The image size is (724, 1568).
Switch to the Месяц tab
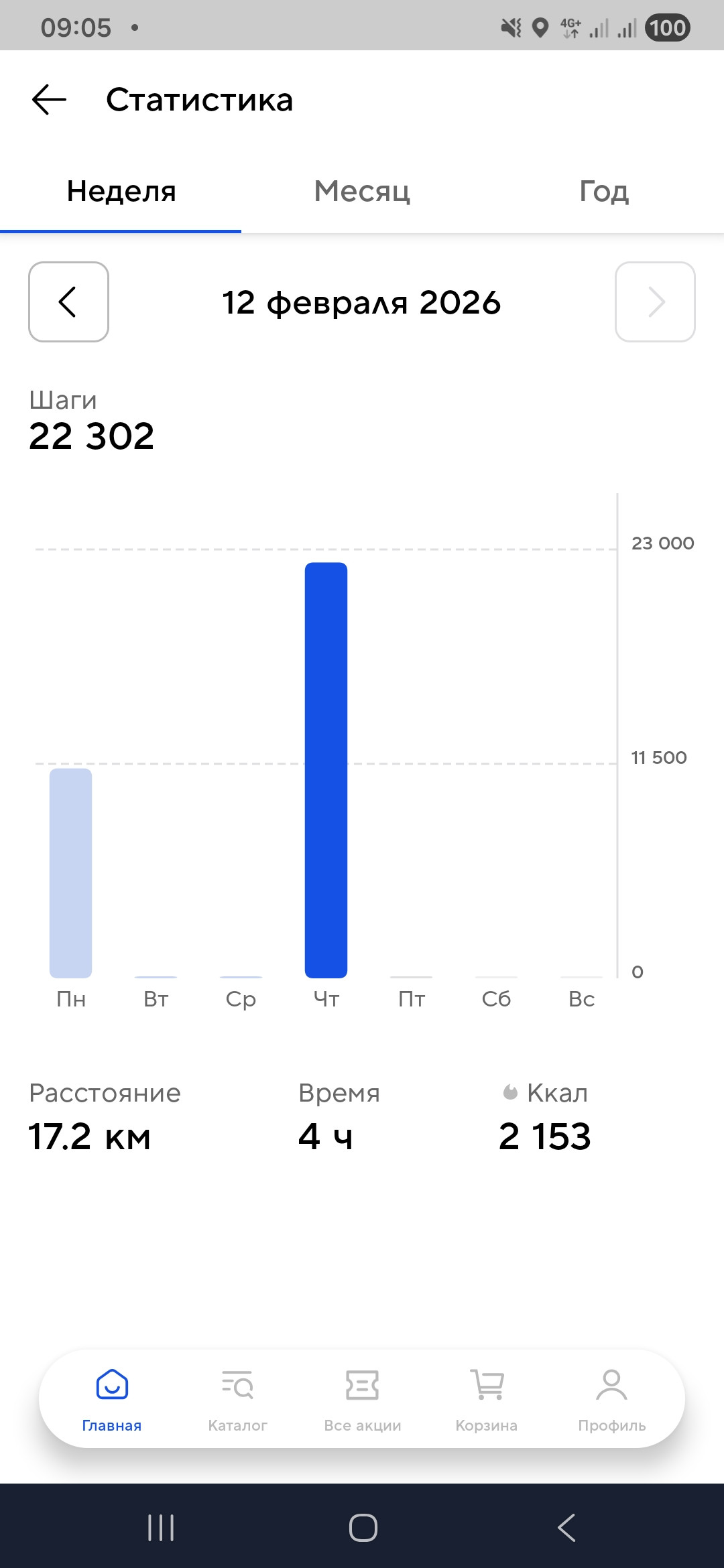click(362, 192)
